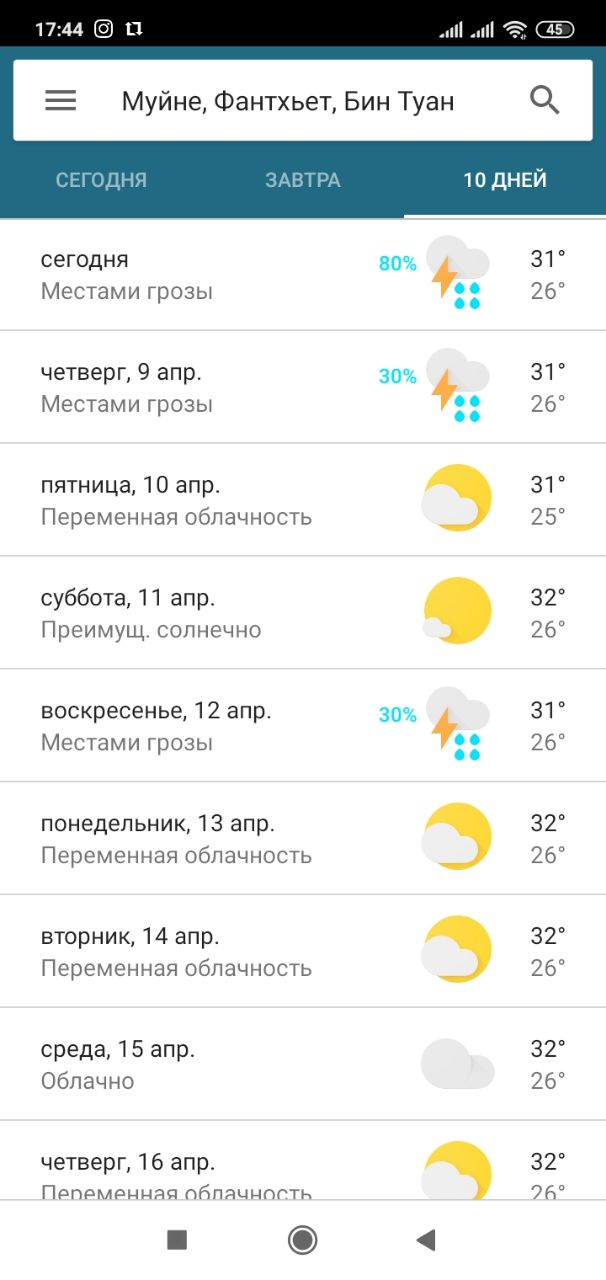Tap the search magnifier icon
606x1280 pixels.
click(x=545, y=100)
